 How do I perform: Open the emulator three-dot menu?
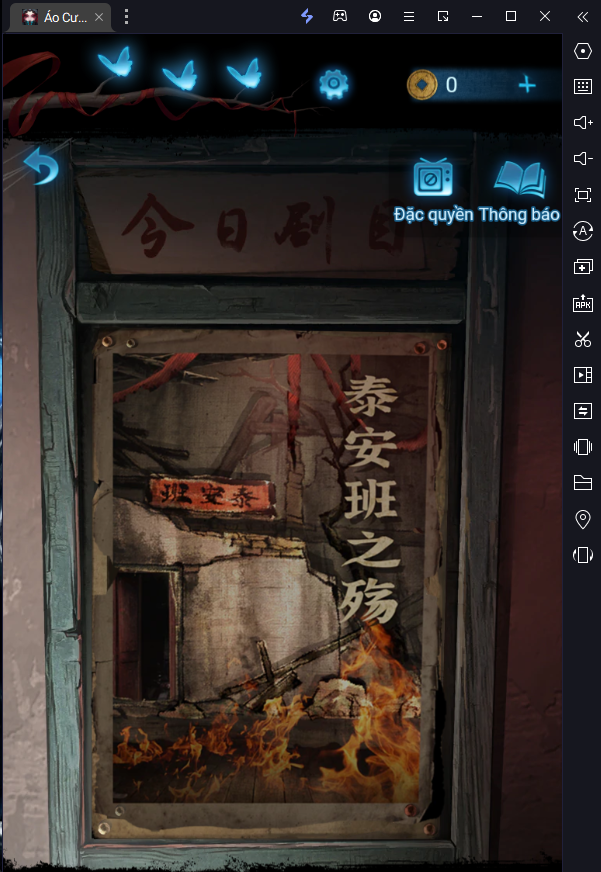pyautogui.click(x=126, y=17)
